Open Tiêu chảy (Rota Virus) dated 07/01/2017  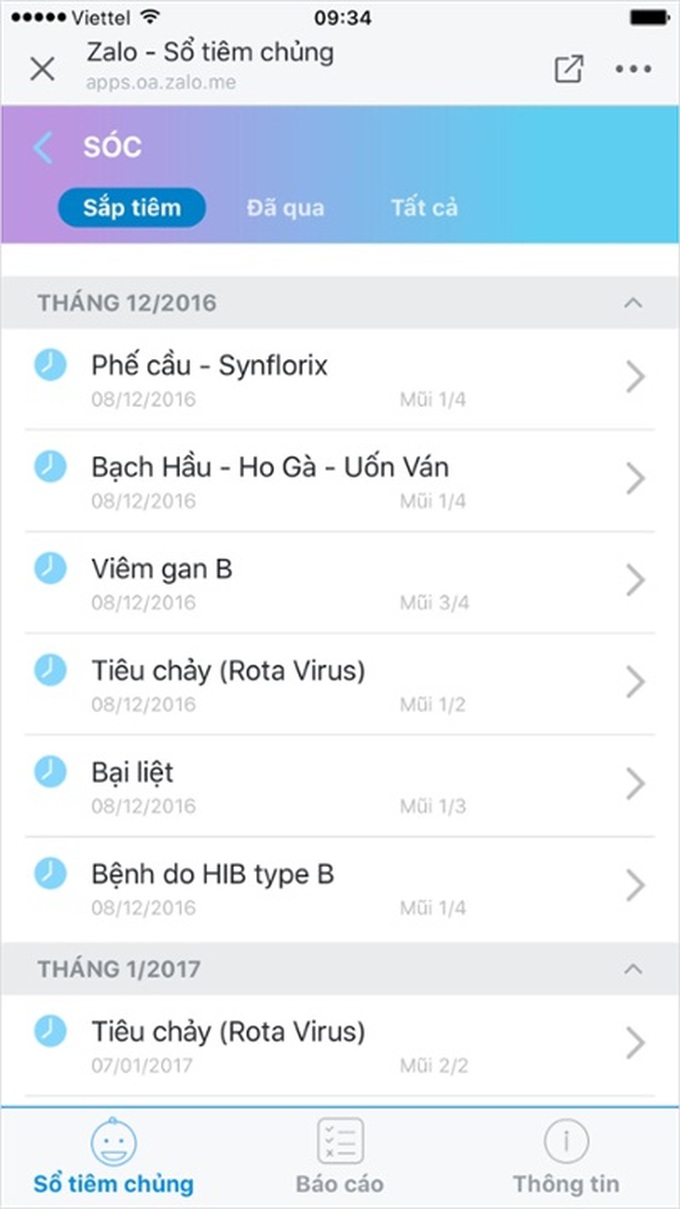tap(340, 1045)
